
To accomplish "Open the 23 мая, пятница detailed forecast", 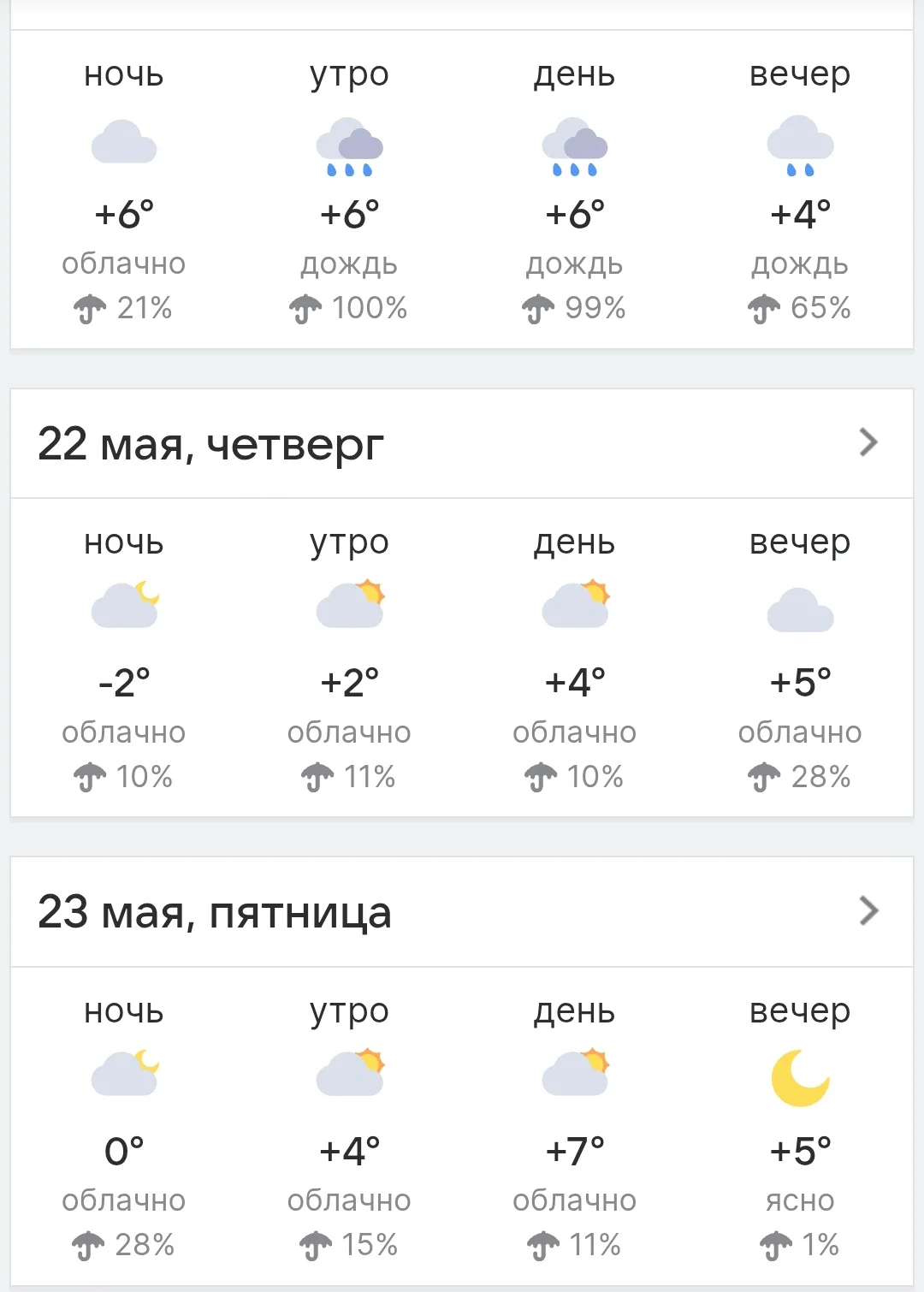I will 462,912.
